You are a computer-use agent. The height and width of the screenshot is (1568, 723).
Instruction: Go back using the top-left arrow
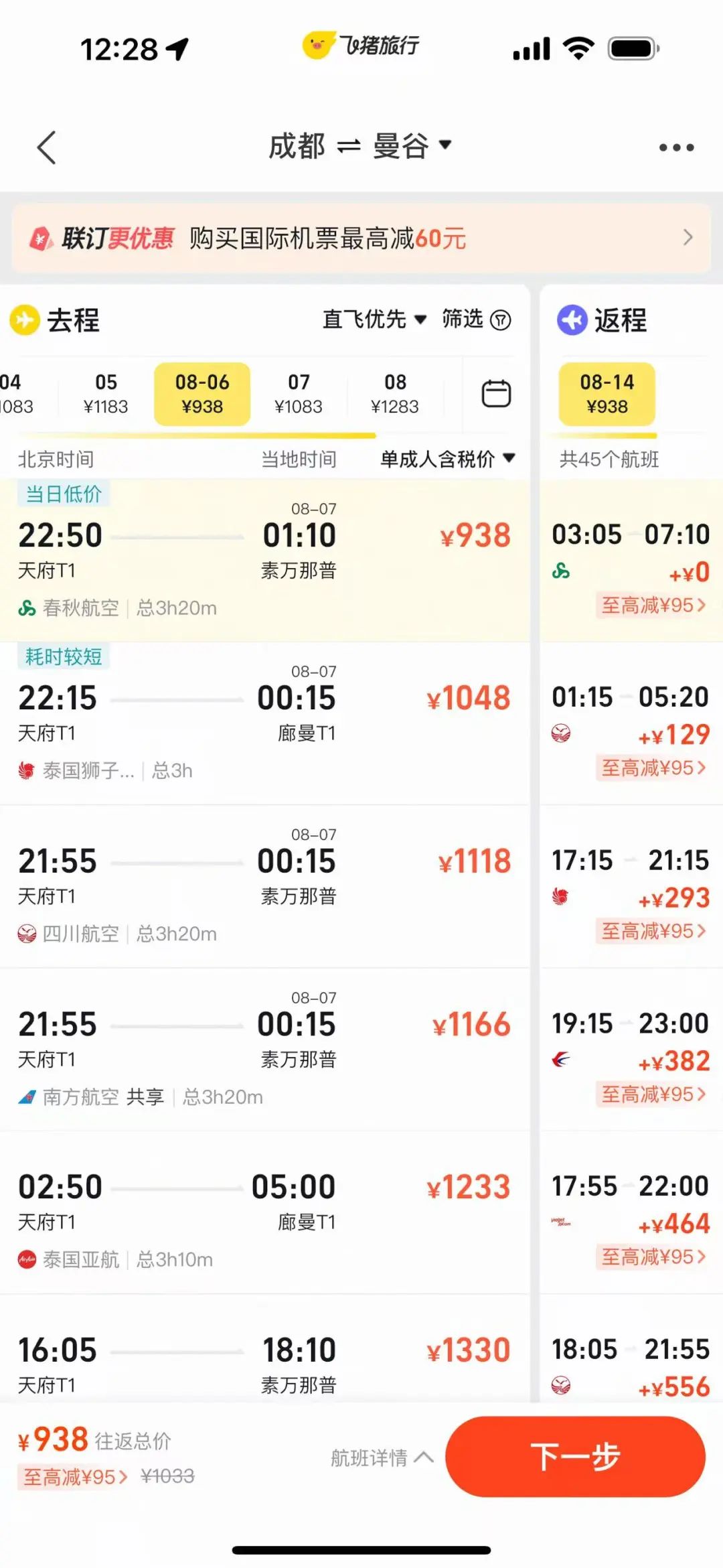click(x=46, y=147)
